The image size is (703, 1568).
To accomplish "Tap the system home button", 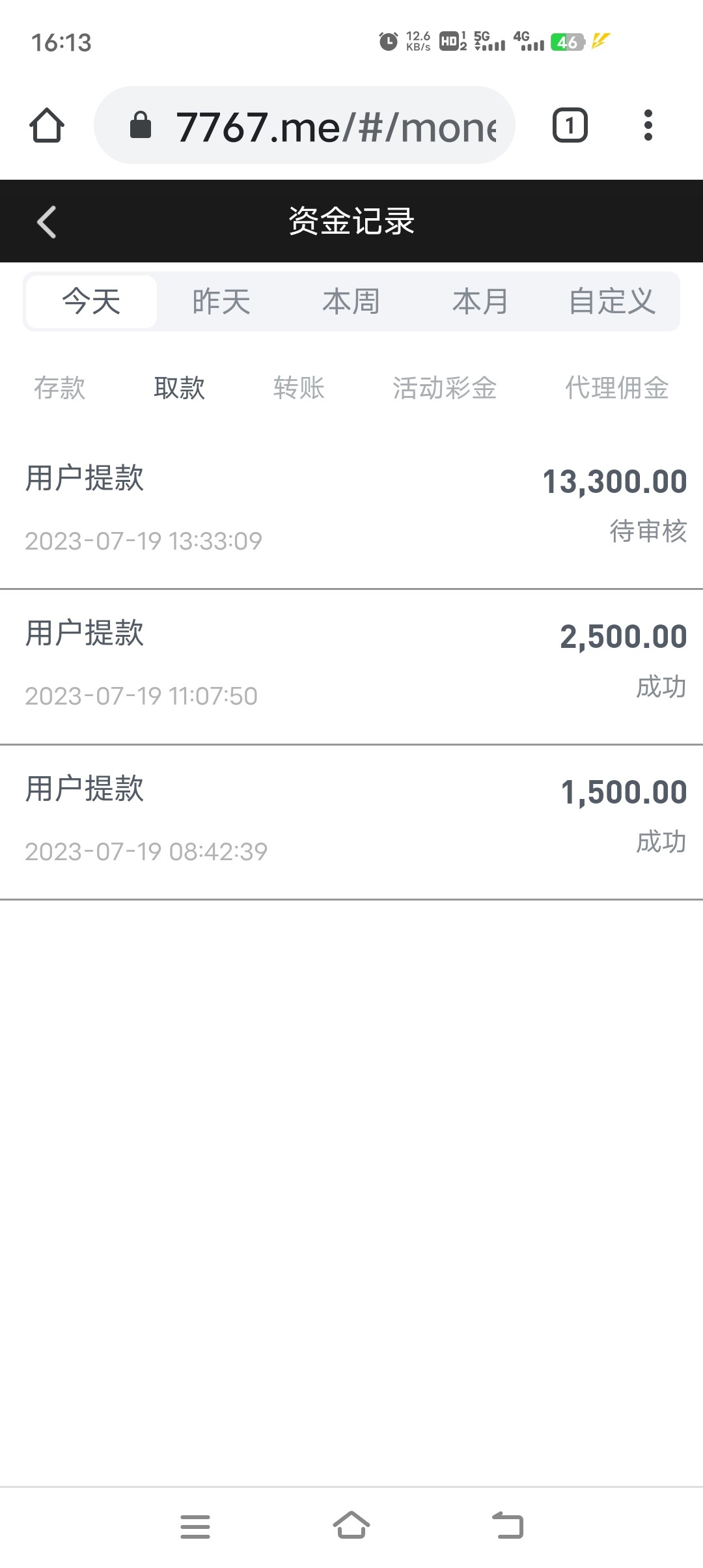I will click(x=351, y=1526).
